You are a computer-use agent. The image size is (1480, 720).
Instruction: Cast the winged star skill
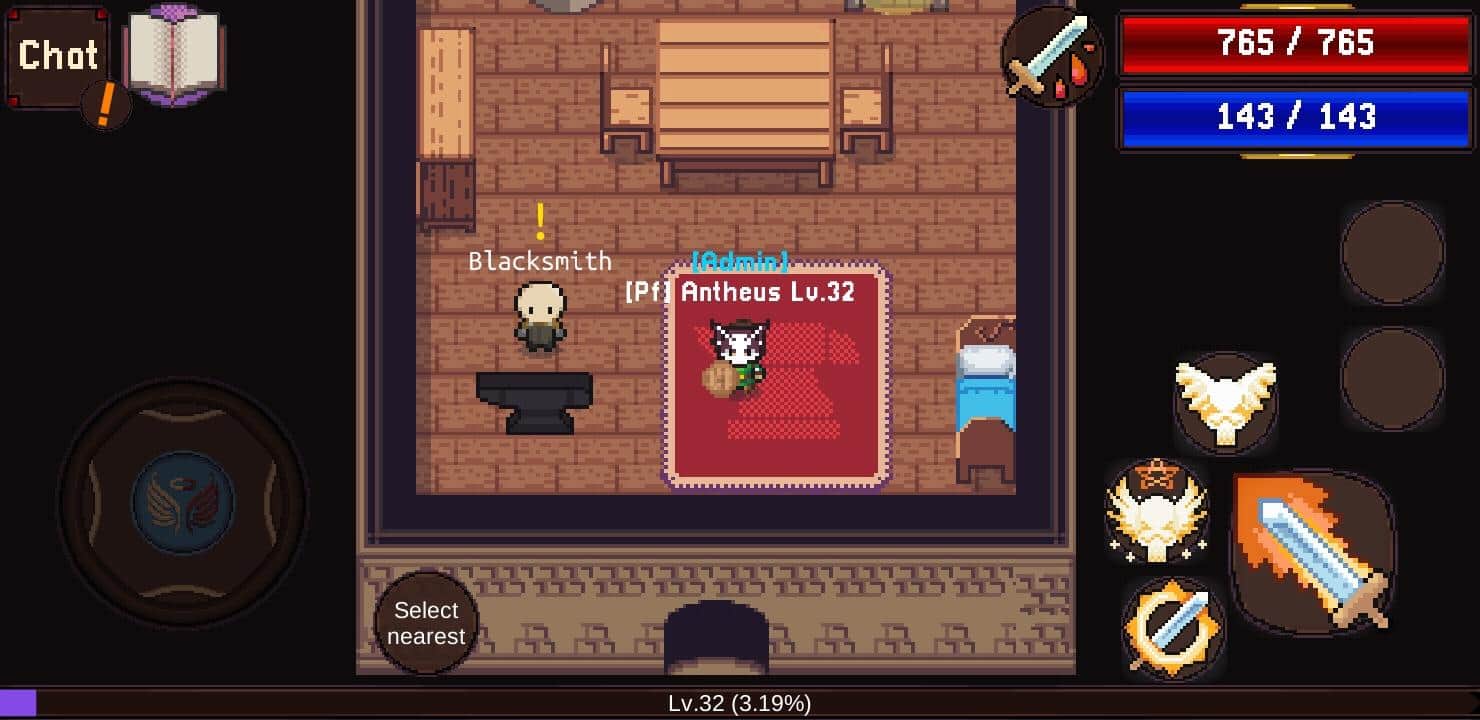[1157, 510]
